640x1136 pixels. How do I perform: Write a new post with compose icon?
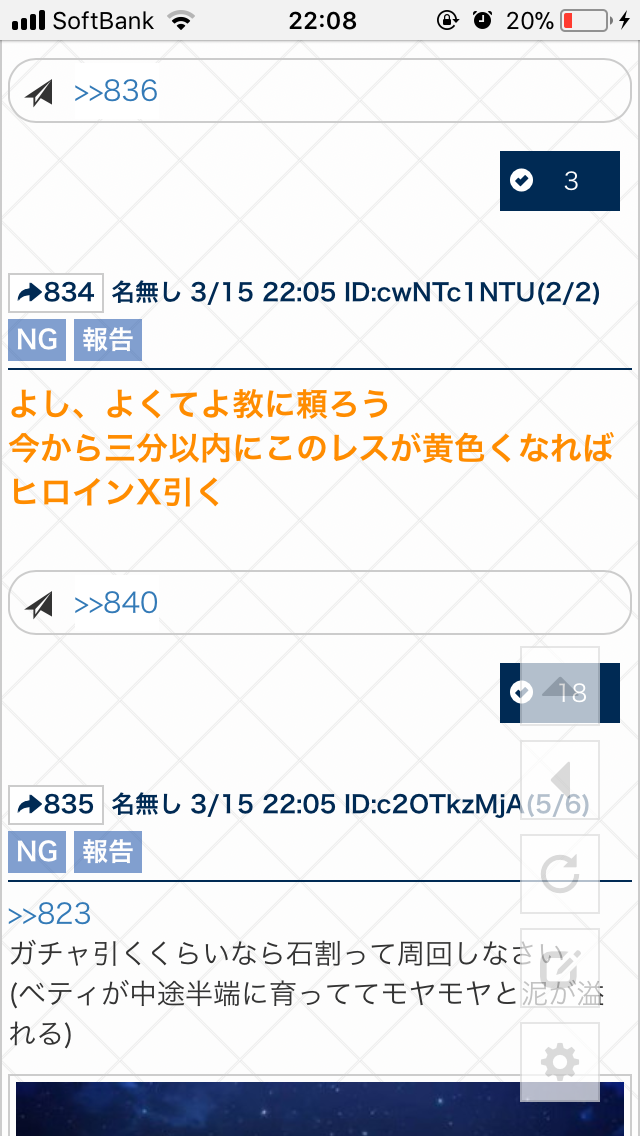tap(560, 968)
